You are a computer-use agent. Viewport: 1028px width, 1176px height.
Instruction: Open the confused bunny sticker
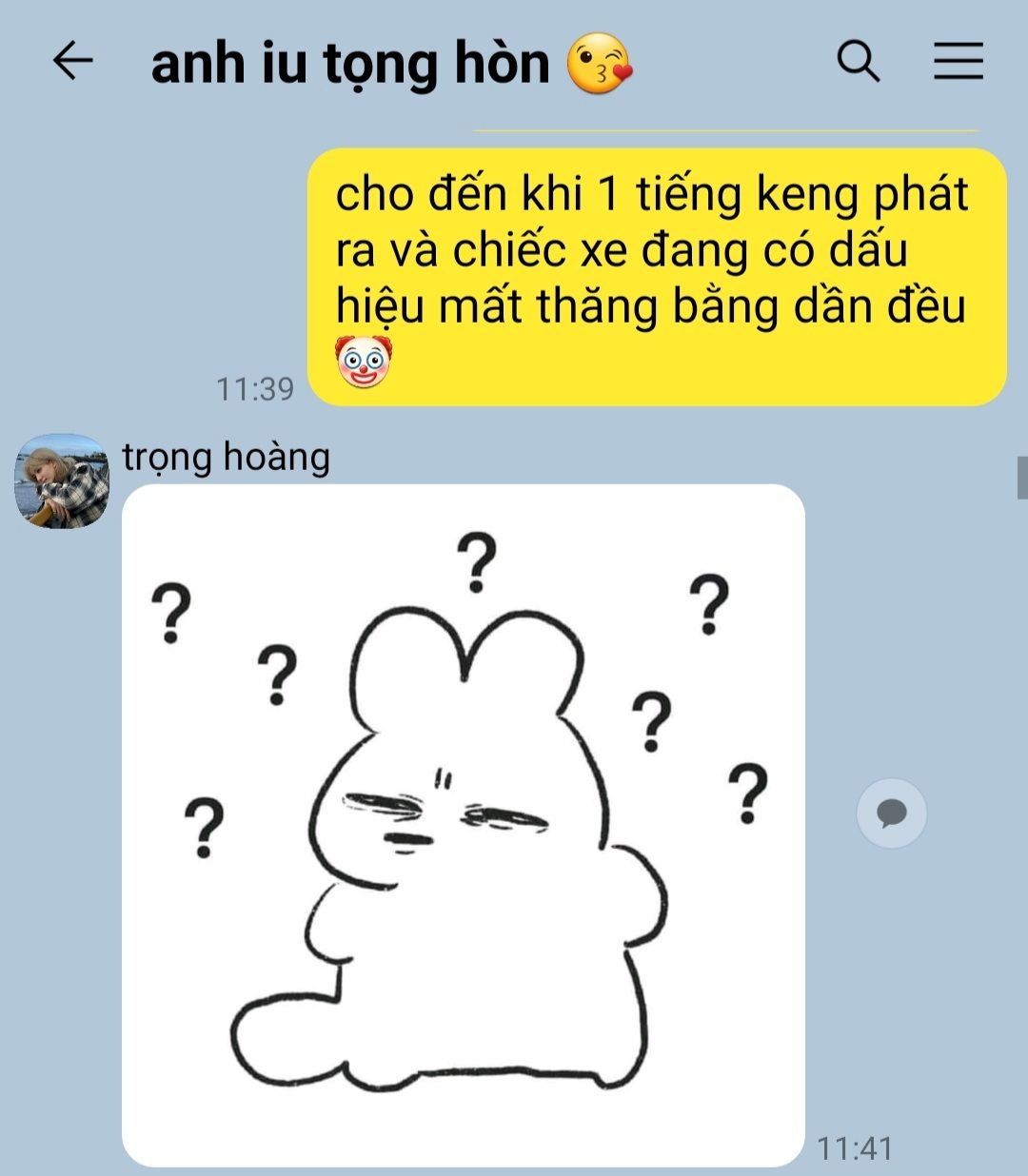click(x=464, y=825)
